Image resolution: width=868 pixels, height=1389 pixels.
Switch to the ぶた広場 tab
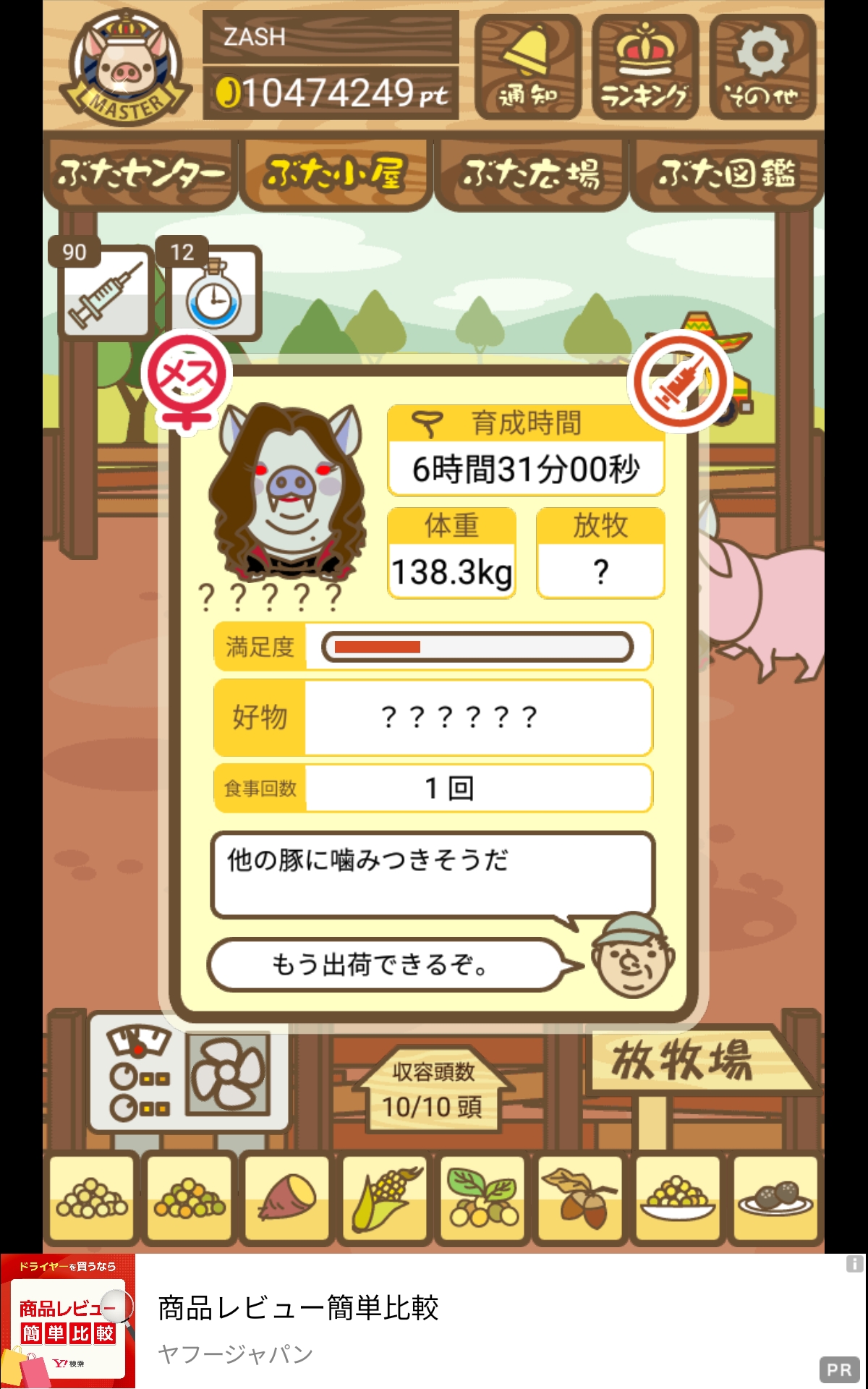(x=531, y=175)
